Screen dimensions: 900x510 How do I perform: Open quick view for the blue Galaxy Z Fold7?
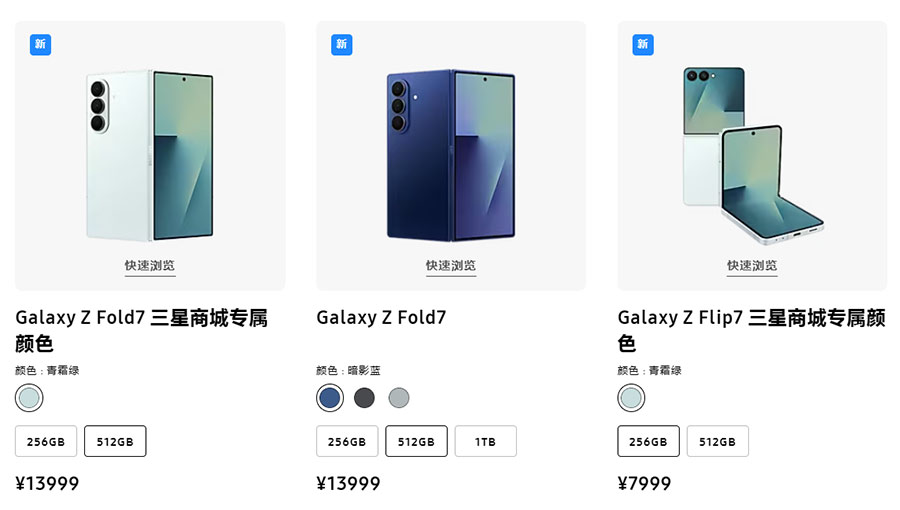(451, 266)
